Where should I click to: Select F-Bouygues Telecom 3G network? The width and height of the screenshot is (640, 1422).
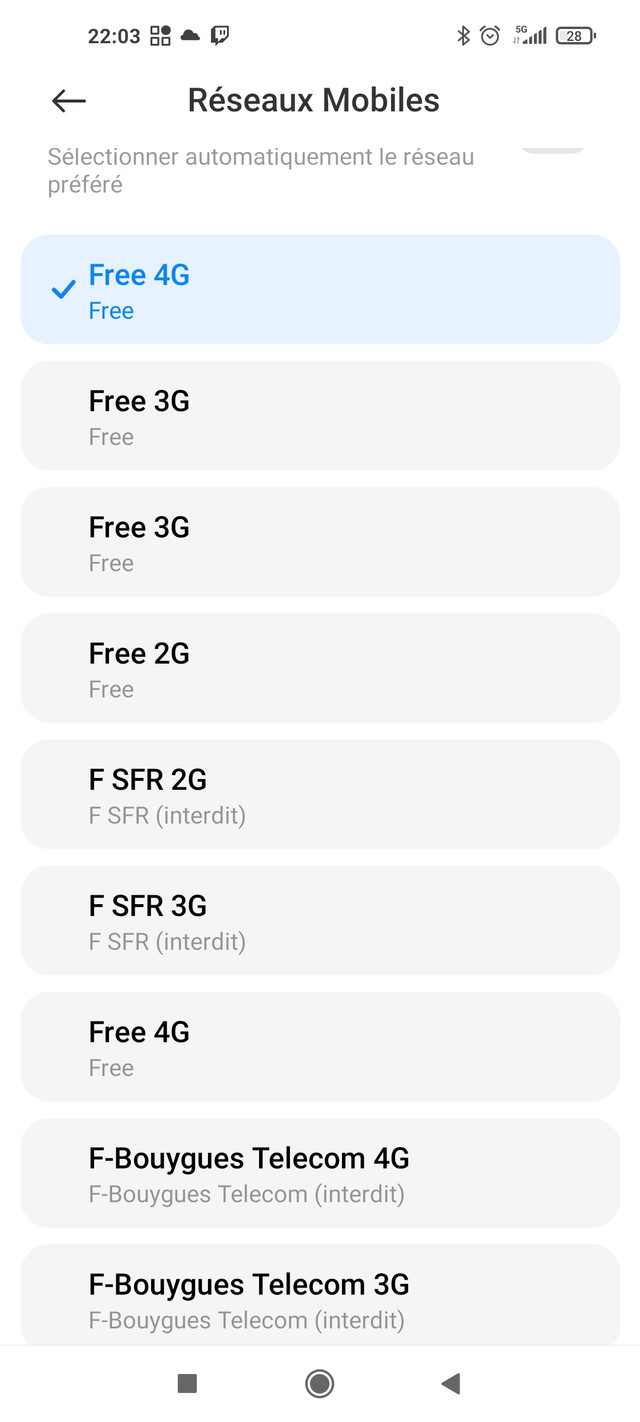[x=320, y=1295]
